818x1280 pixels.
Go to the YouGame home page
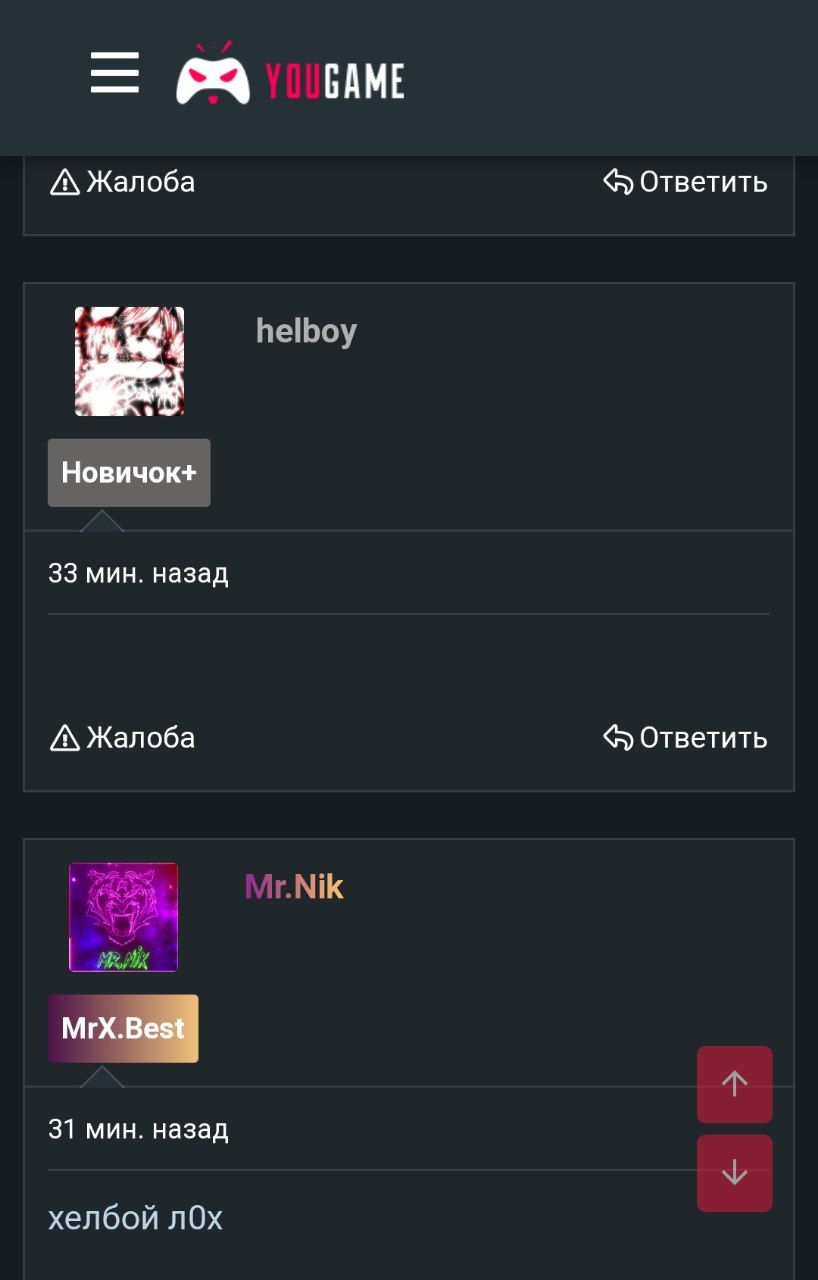click(291, 77)
